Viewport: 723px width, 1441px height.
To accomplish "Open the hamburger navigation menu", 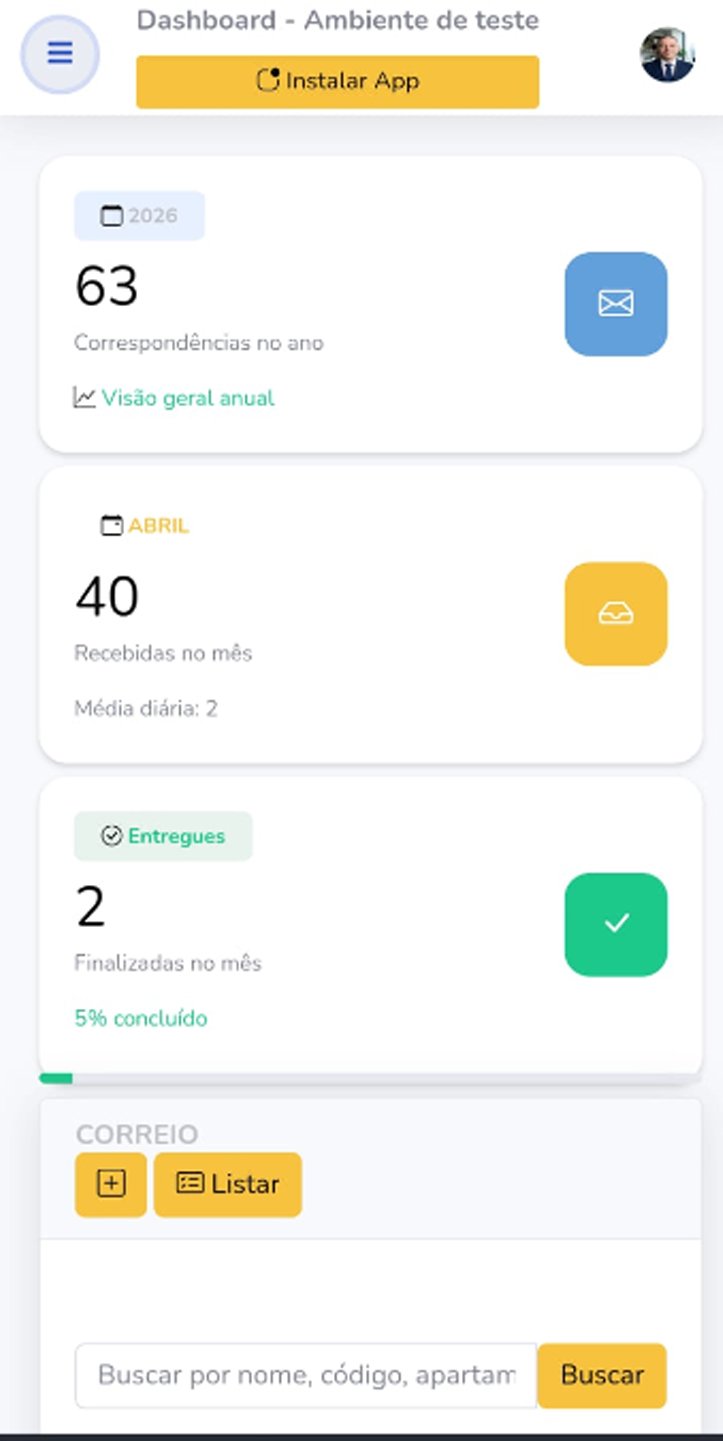I will coord(60,54).
